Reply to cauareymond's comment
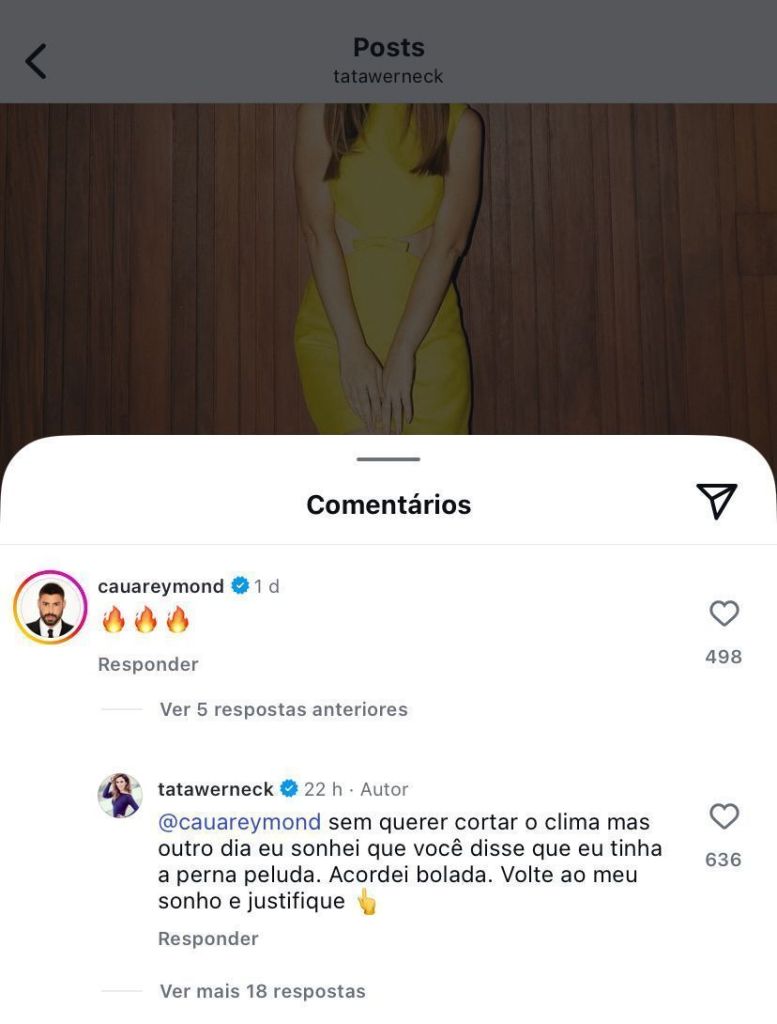777x1024 pixels. [x=148, y=664]
